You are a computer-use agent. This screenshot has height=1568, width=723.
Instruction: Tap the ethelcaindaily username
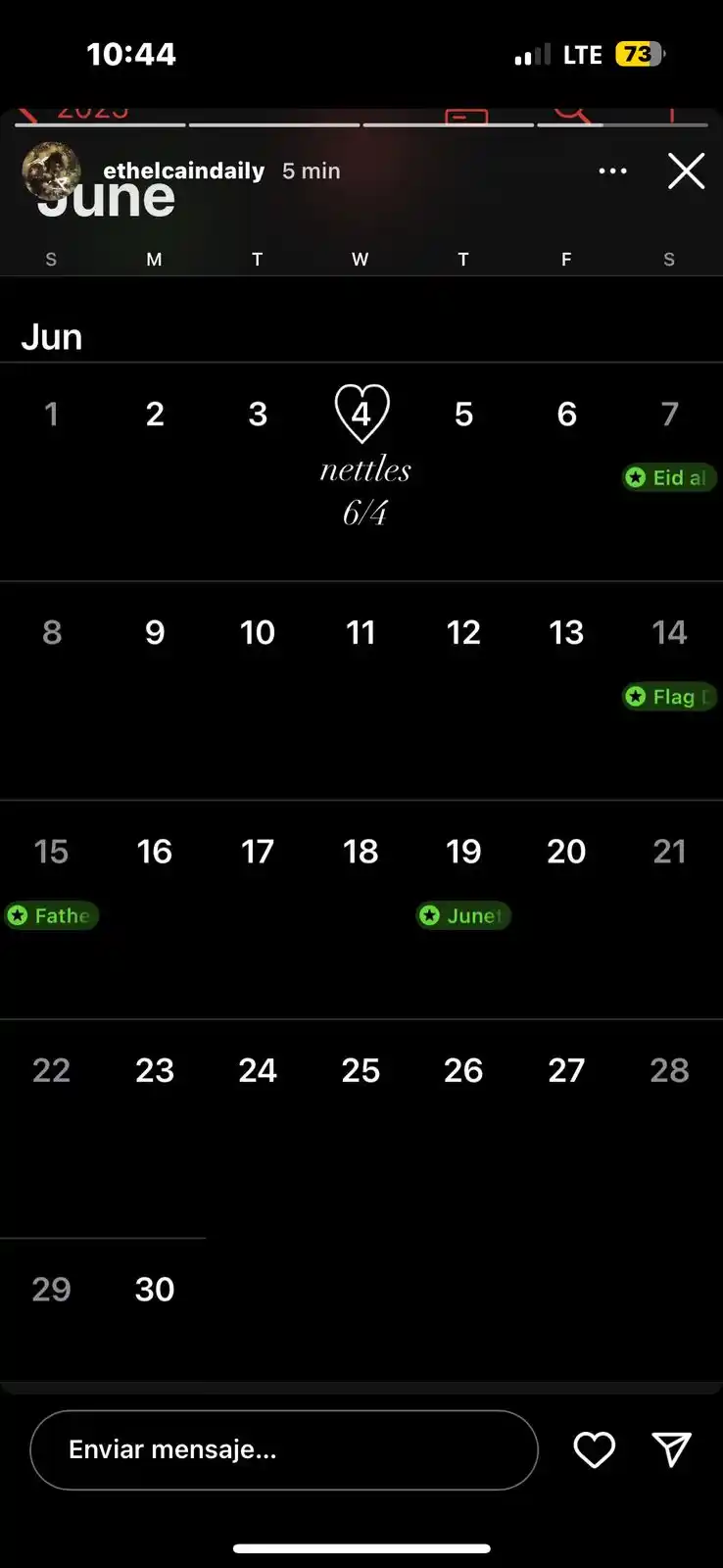tap(183, 171)
